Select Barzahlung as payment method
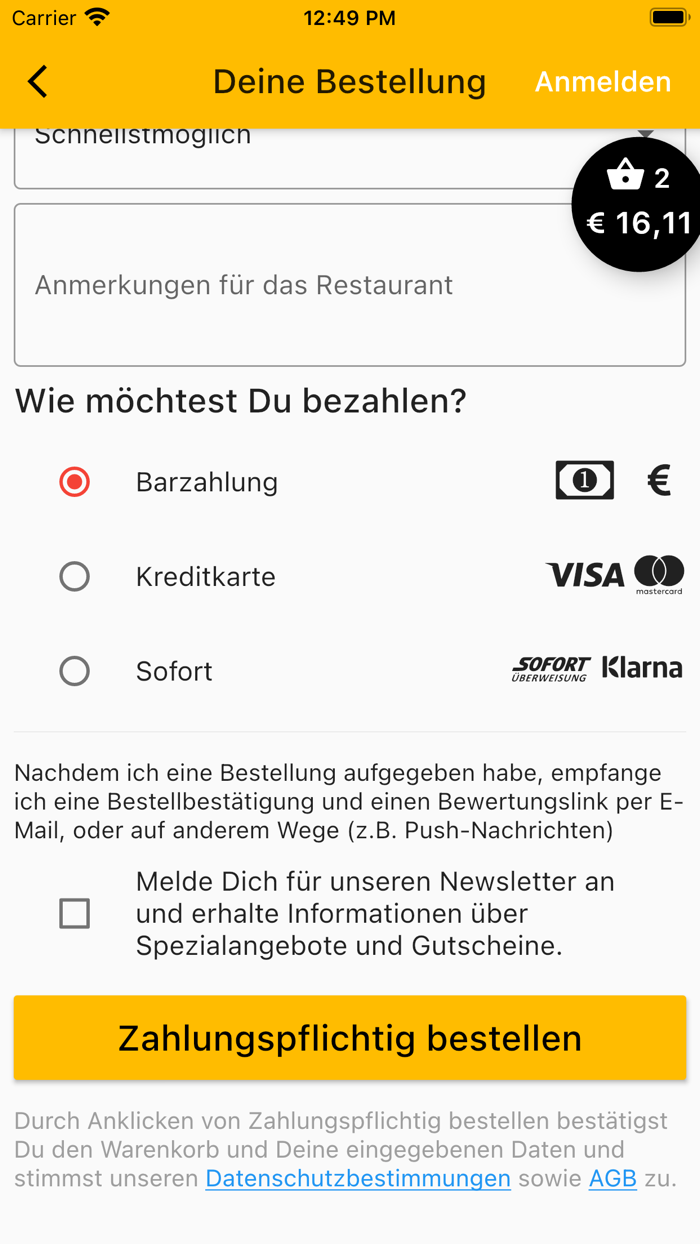 pos(75,482)
